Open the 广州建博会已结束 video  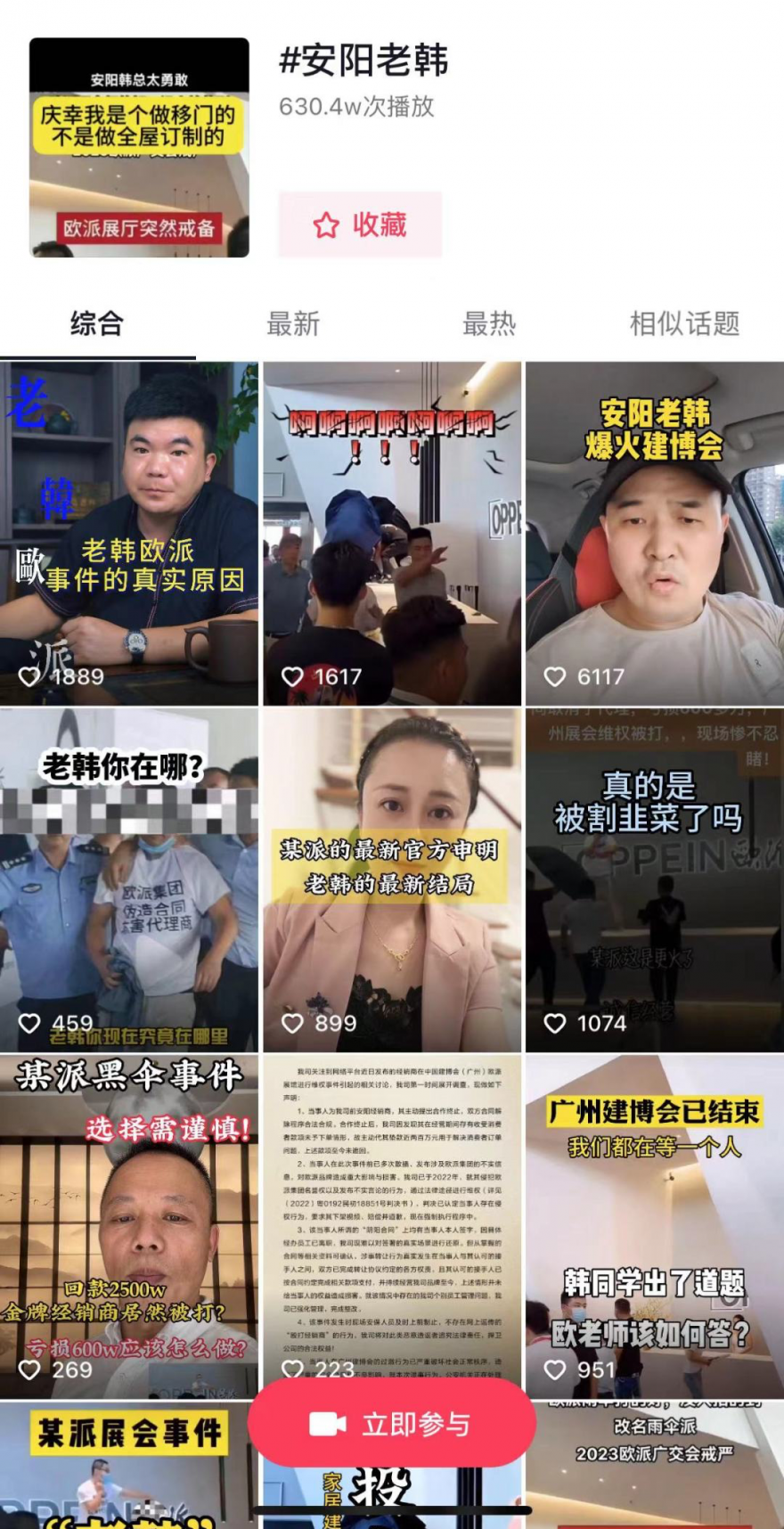pyautogui.click(x=655, y=1226)
